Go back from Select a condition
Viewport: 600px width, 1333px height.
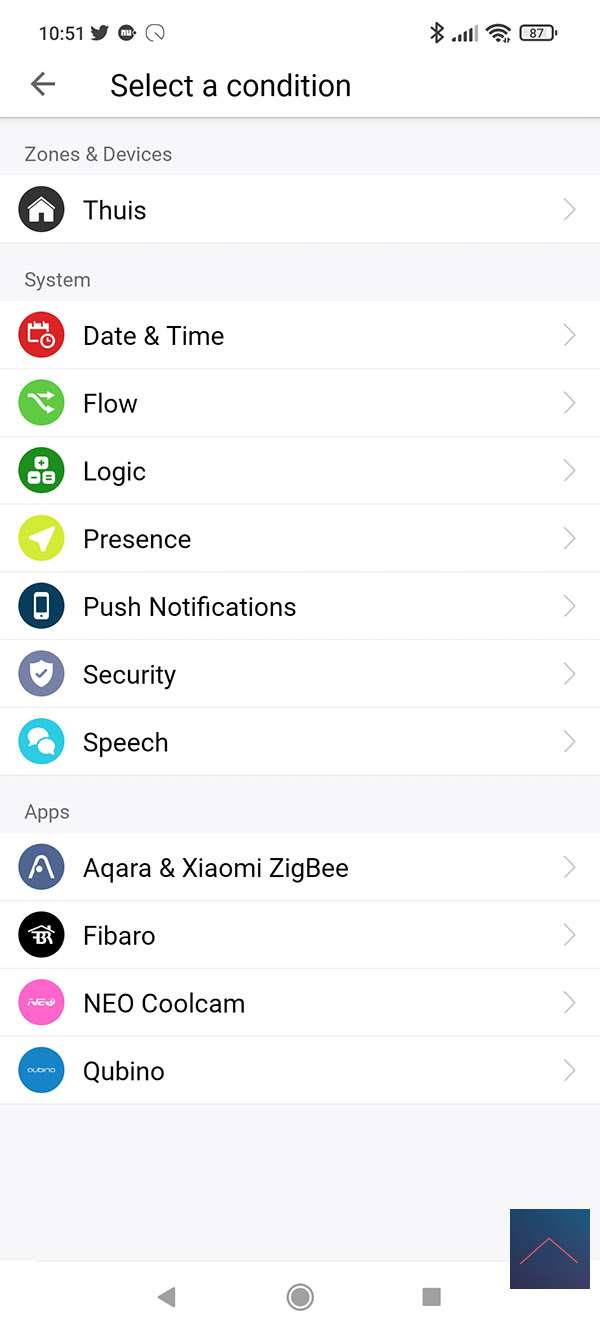coord(43,85)
